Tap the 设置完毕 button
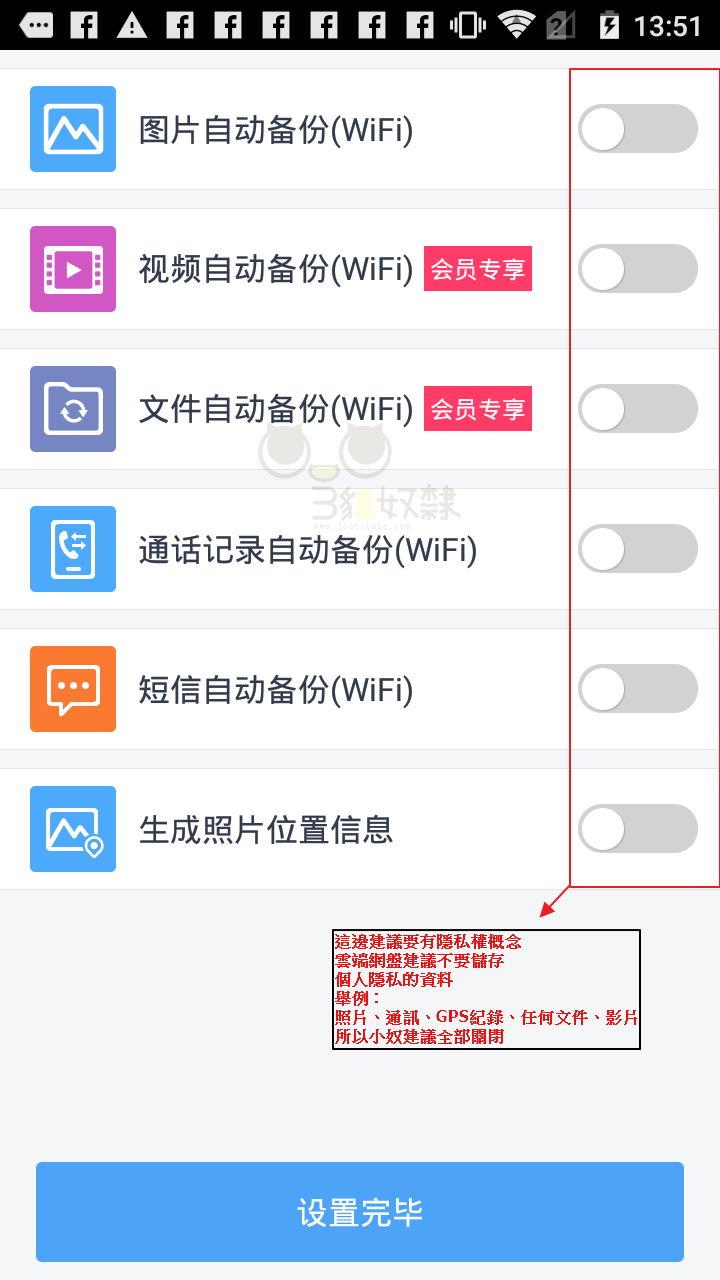Screen dimensions: 720x1280 coord(360,1212)
